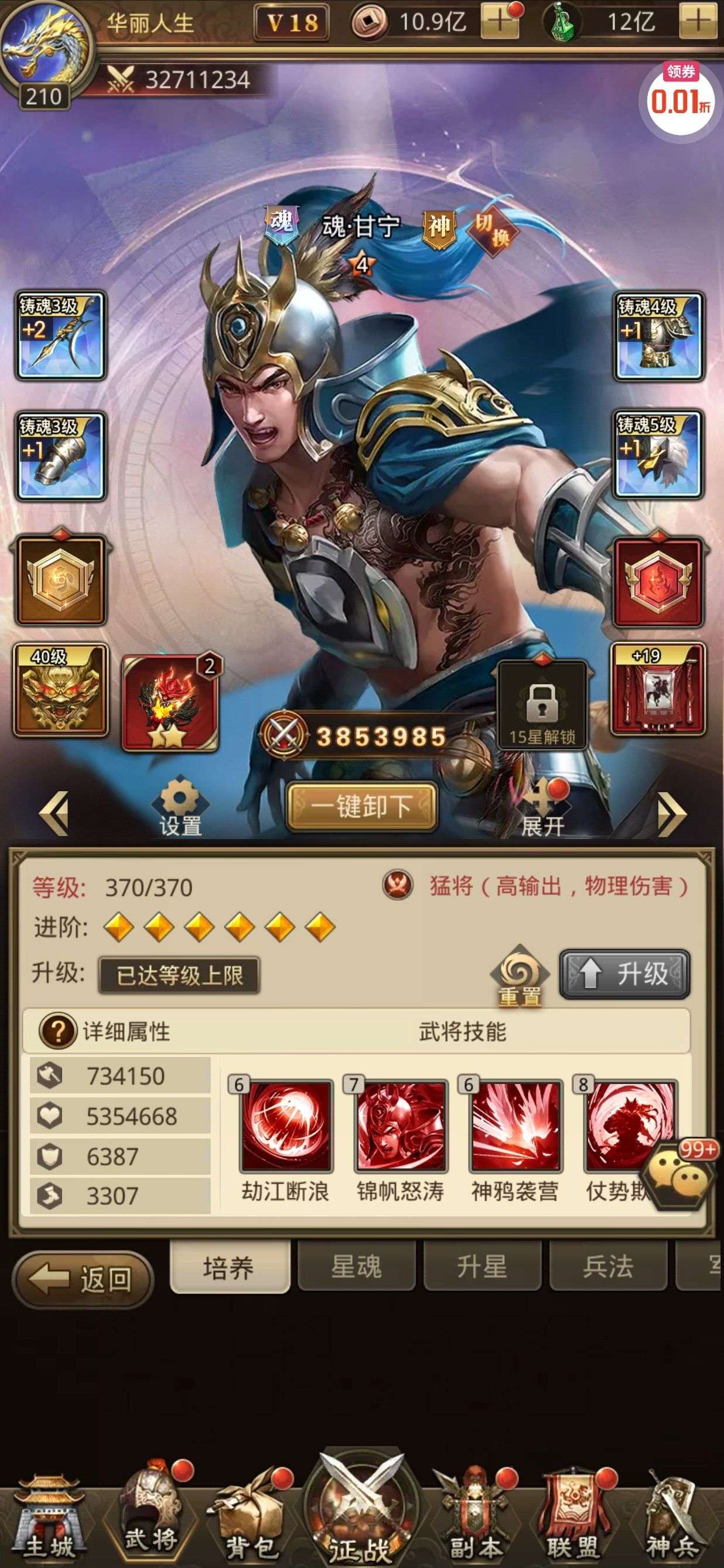Tap the 切换 switch badge
This screenshot has width=724, height=1568.
click(x=492, y=230)
